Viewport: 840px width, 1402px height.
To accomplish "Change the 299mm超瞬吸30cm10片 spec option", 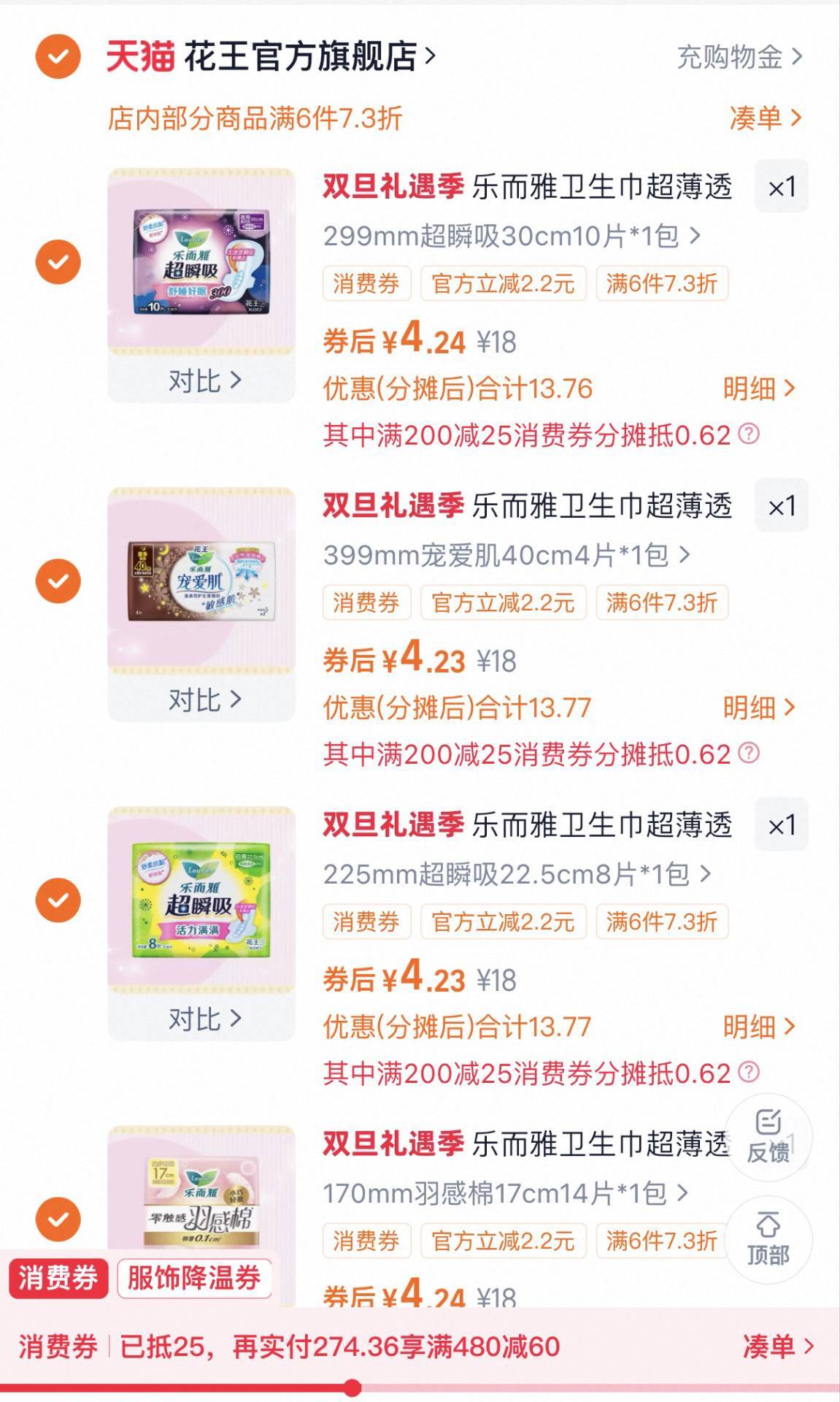I will tap(511, 236).
